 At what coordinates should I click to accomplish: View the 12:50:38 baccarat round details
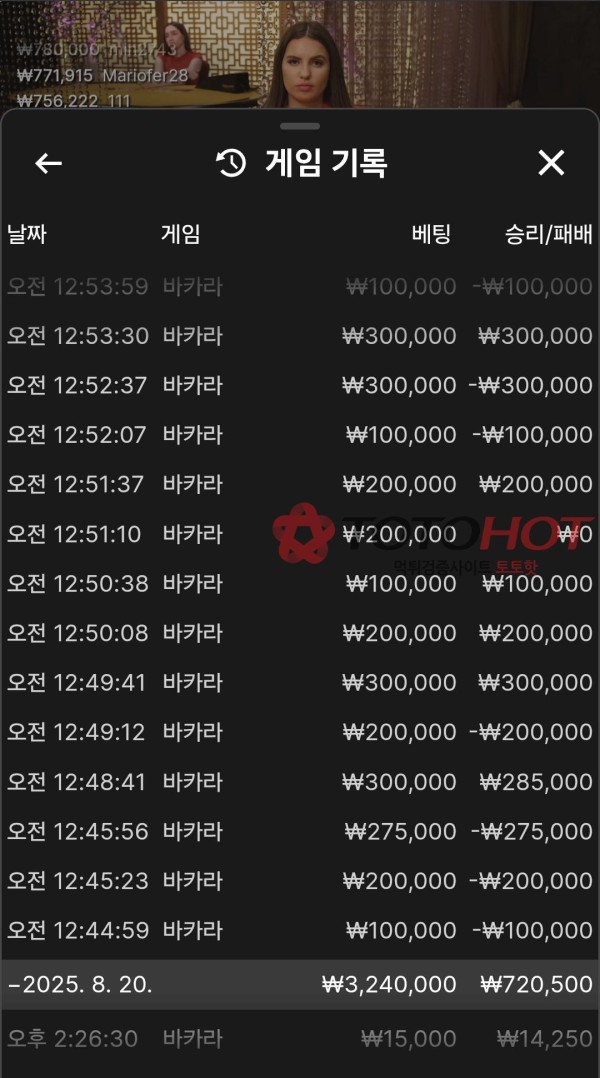click(x=300, y=584)
